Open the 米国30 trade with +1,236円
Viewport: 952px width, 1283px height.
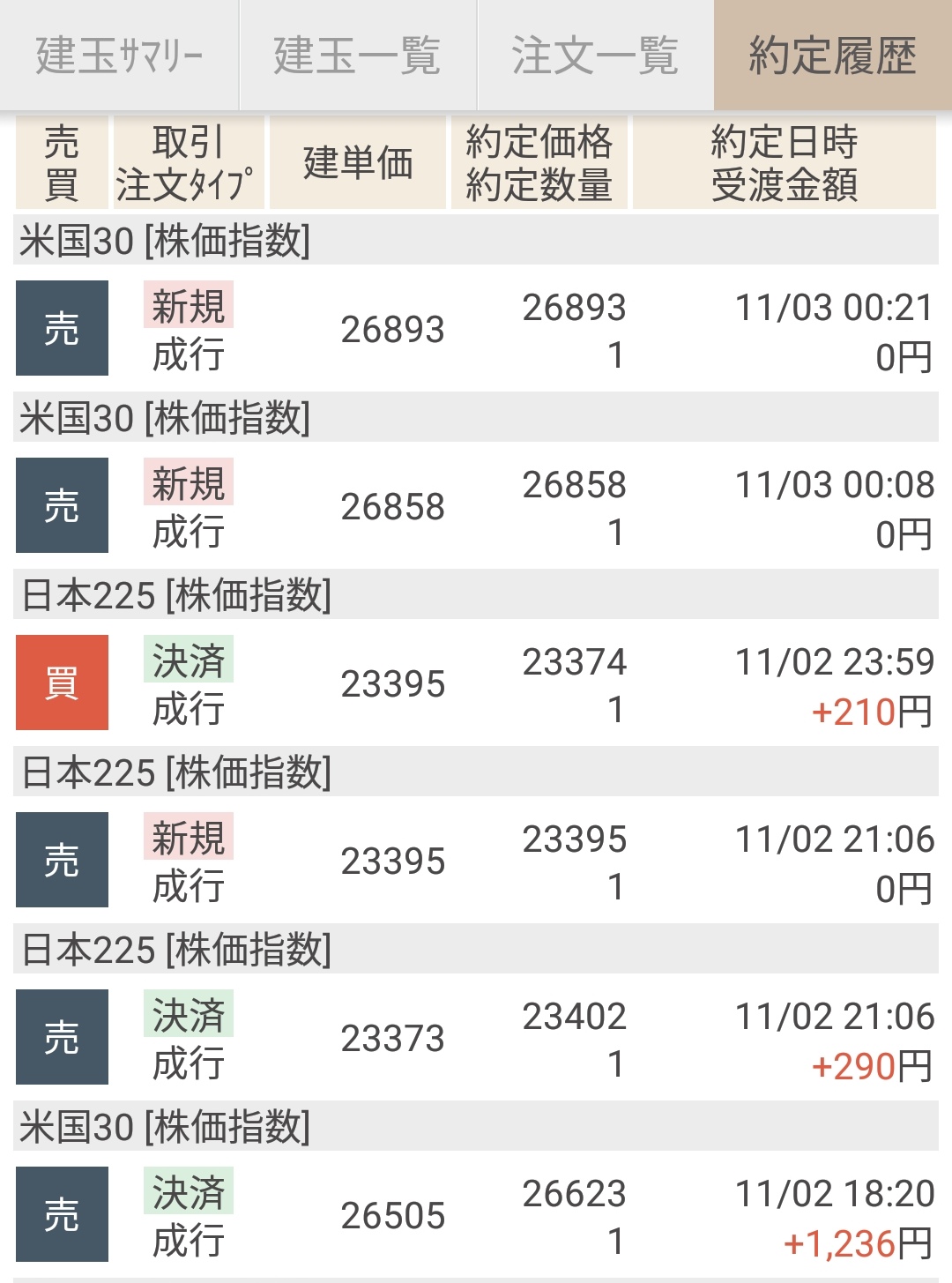click(x=476, y=1215)
